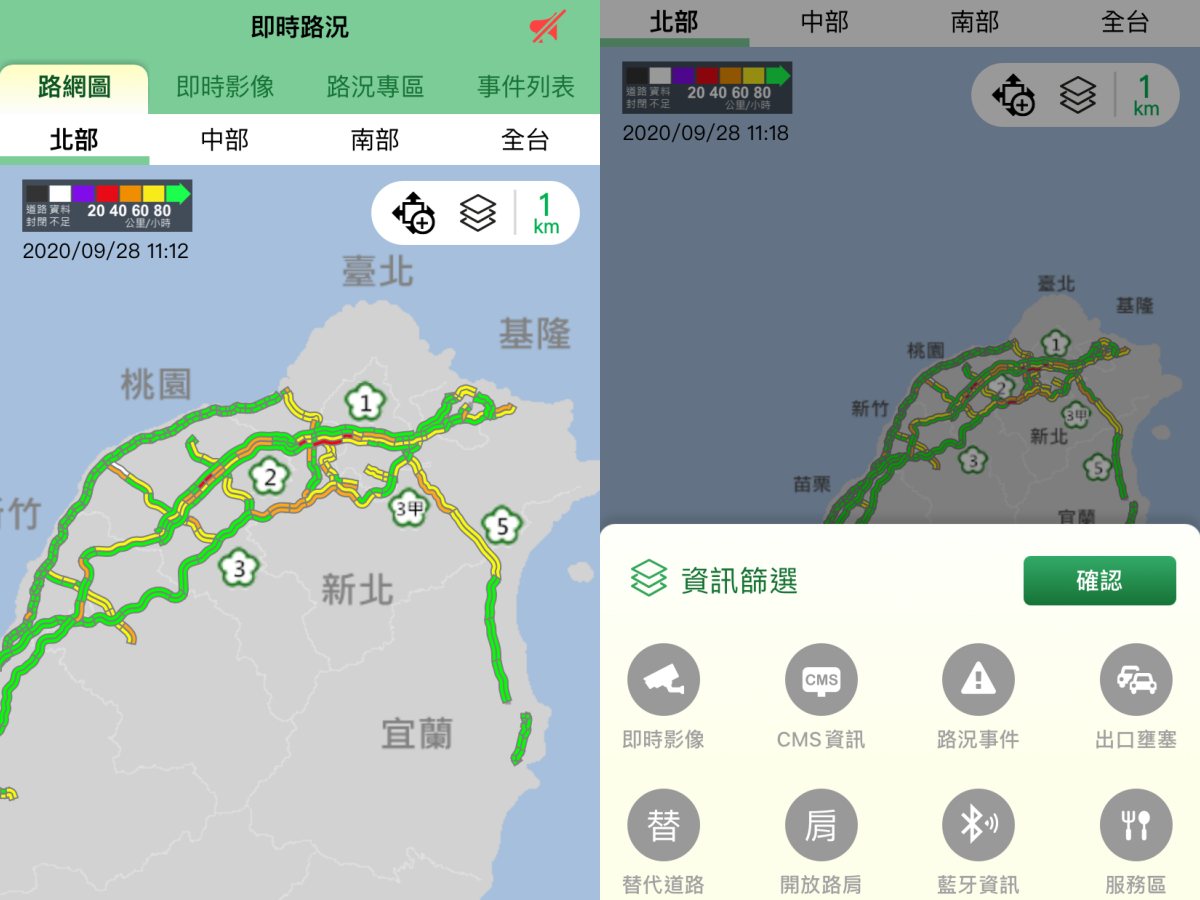Screen dimensions: 1200x900
Task: Enable the 路況事件 warning filter
Action: (x=978, y=681)
